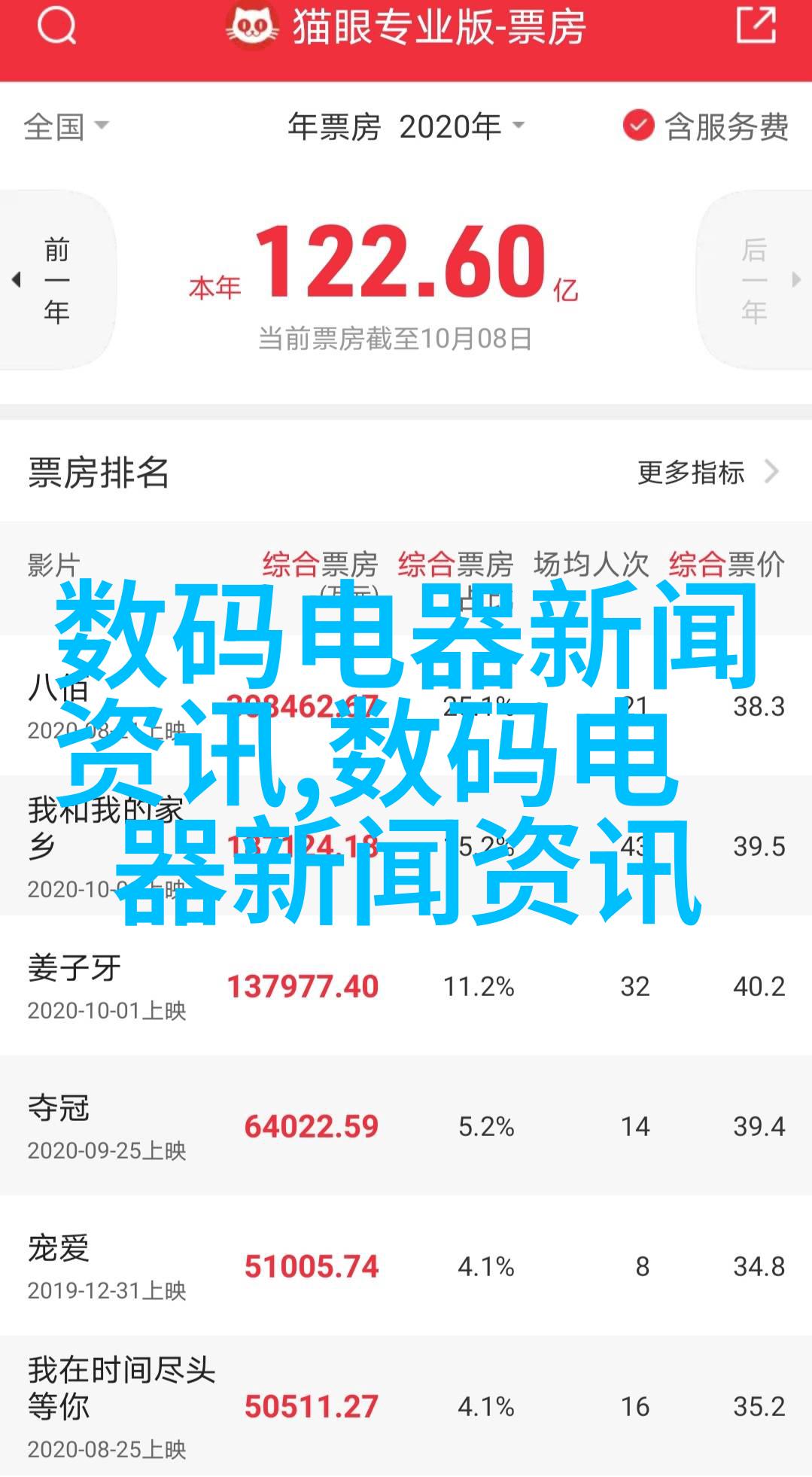This screenshot has width=812, height=1477.
Task: Open the film 宠爱 in the ranking
Action: click(105, 1265)
